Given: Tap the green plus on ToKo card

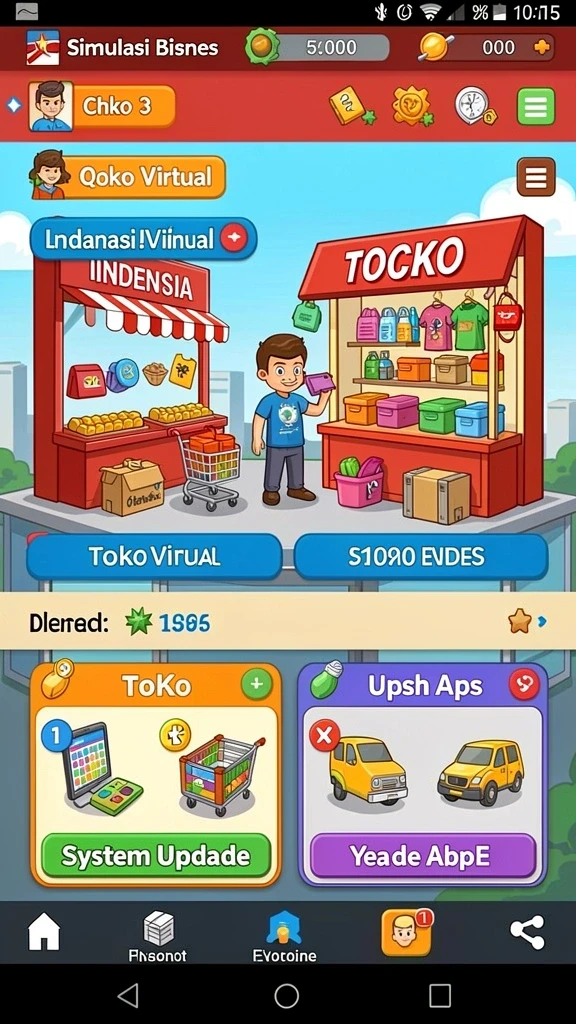Looking at the screenshot, I should (256, 684).
